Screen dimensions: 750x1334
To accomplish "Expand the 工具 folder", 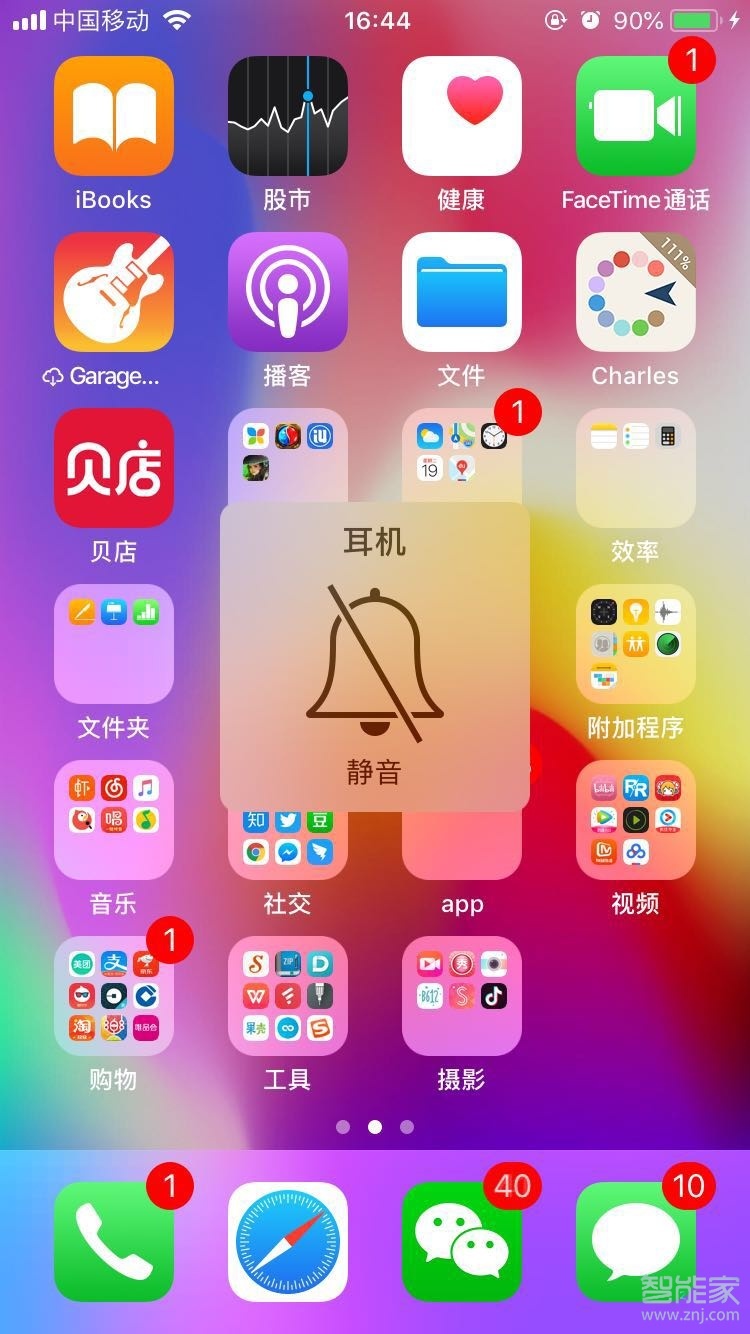I will (287, 996).
